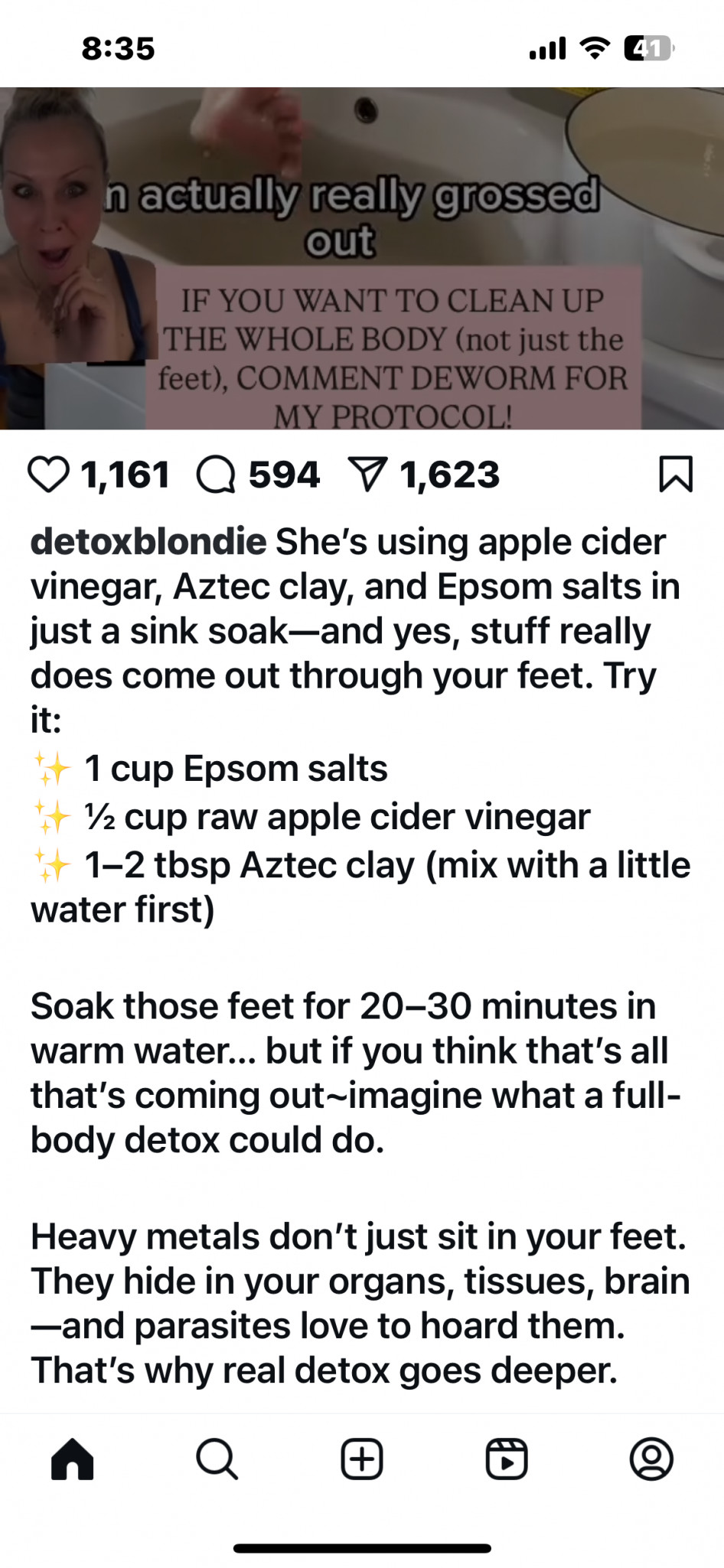Create a new post
724x1568 pixels.
coord(362,1459)
